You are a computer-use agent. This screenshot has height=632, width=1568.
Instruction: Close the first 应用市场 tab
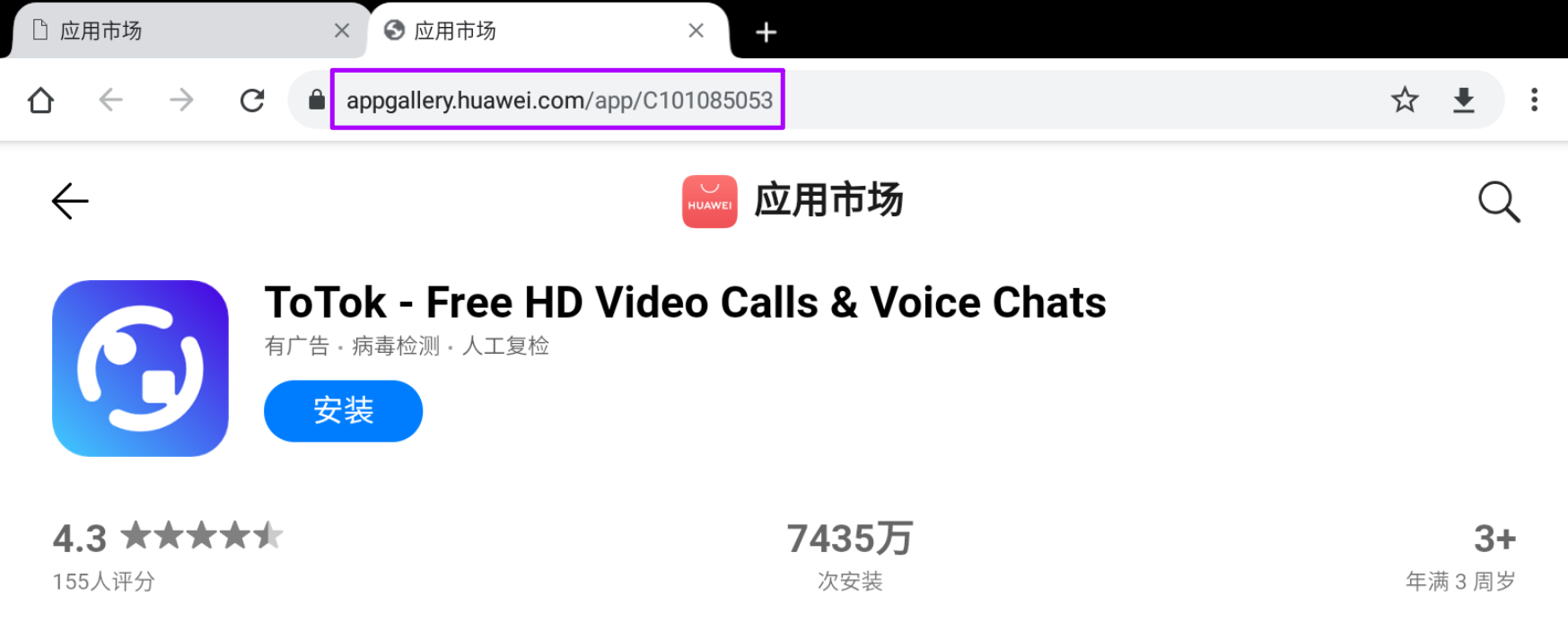(342, 31)
